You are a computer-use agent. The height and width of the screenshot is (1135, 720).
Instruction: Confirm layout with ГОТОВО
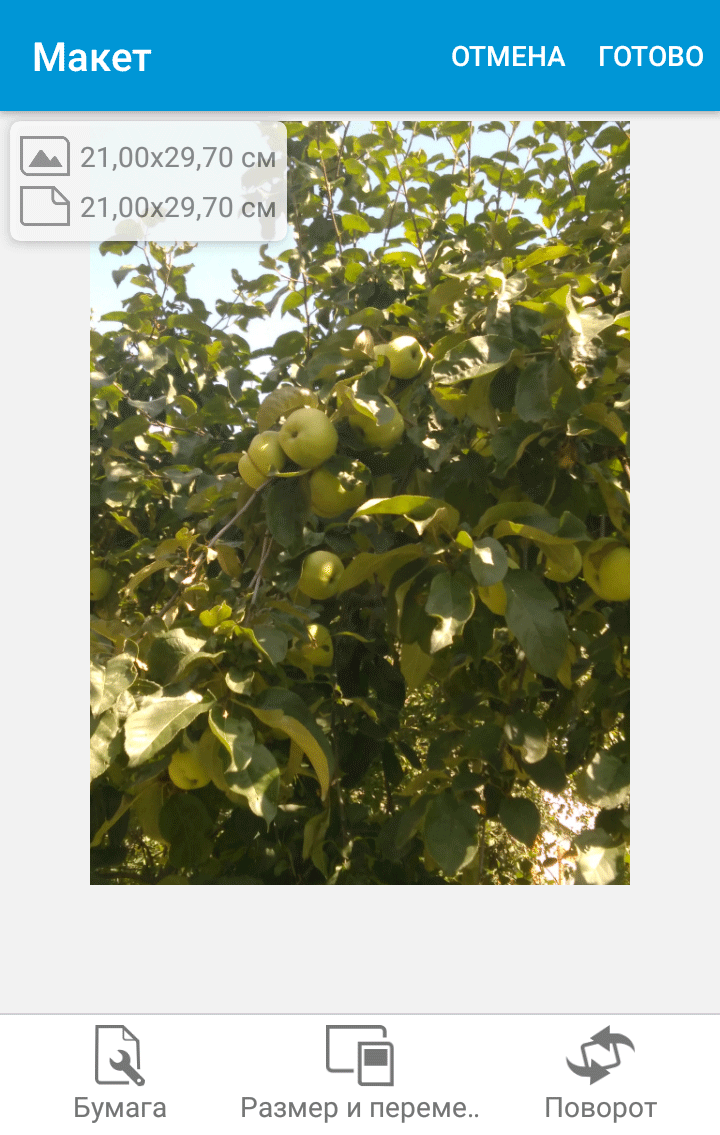coord(651,57)
